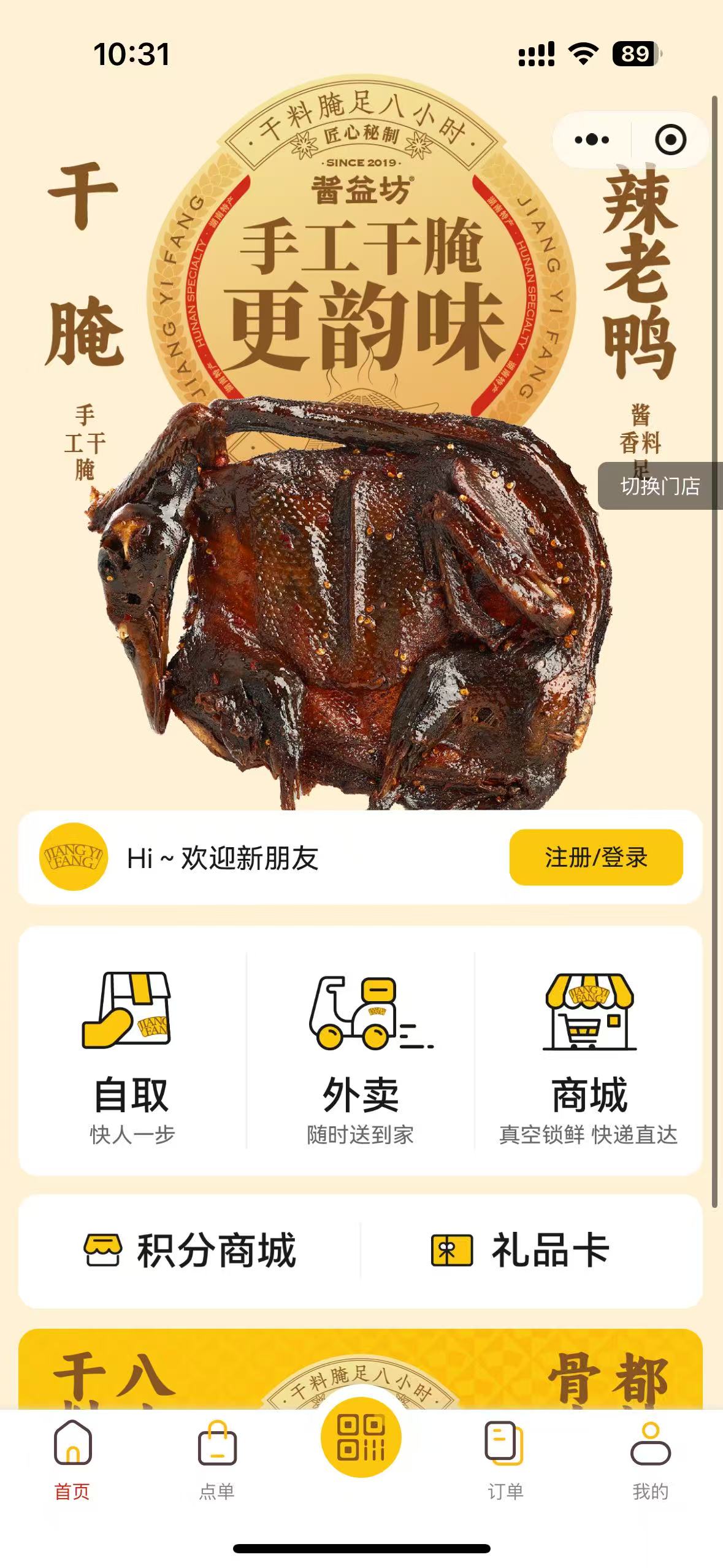Open 积分商城 points mall

(x=190, y=1250)
